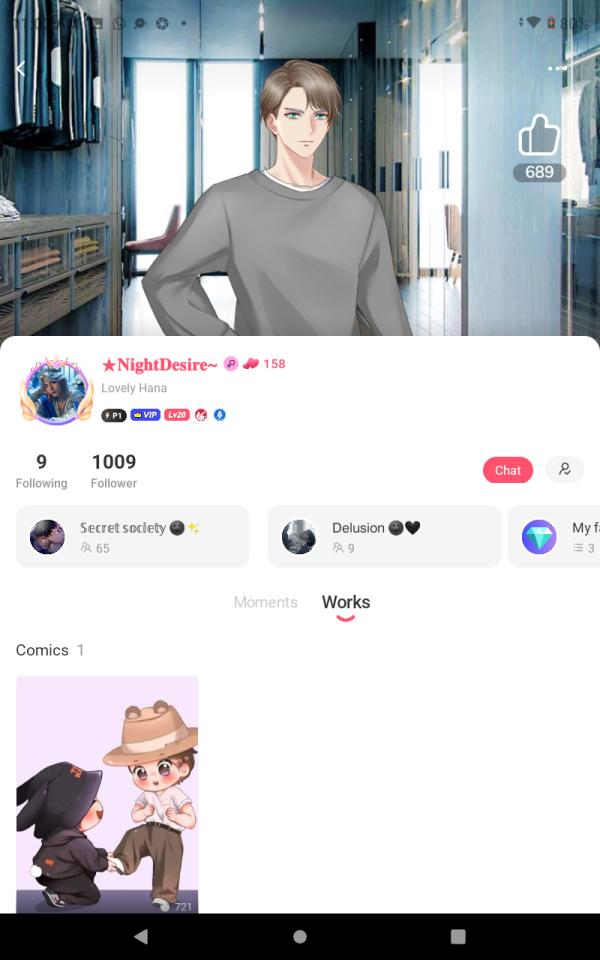The width and height of the screenshot is (600, 960).
Task: Open the Secret society group card
Action: (x=132, y=537)
